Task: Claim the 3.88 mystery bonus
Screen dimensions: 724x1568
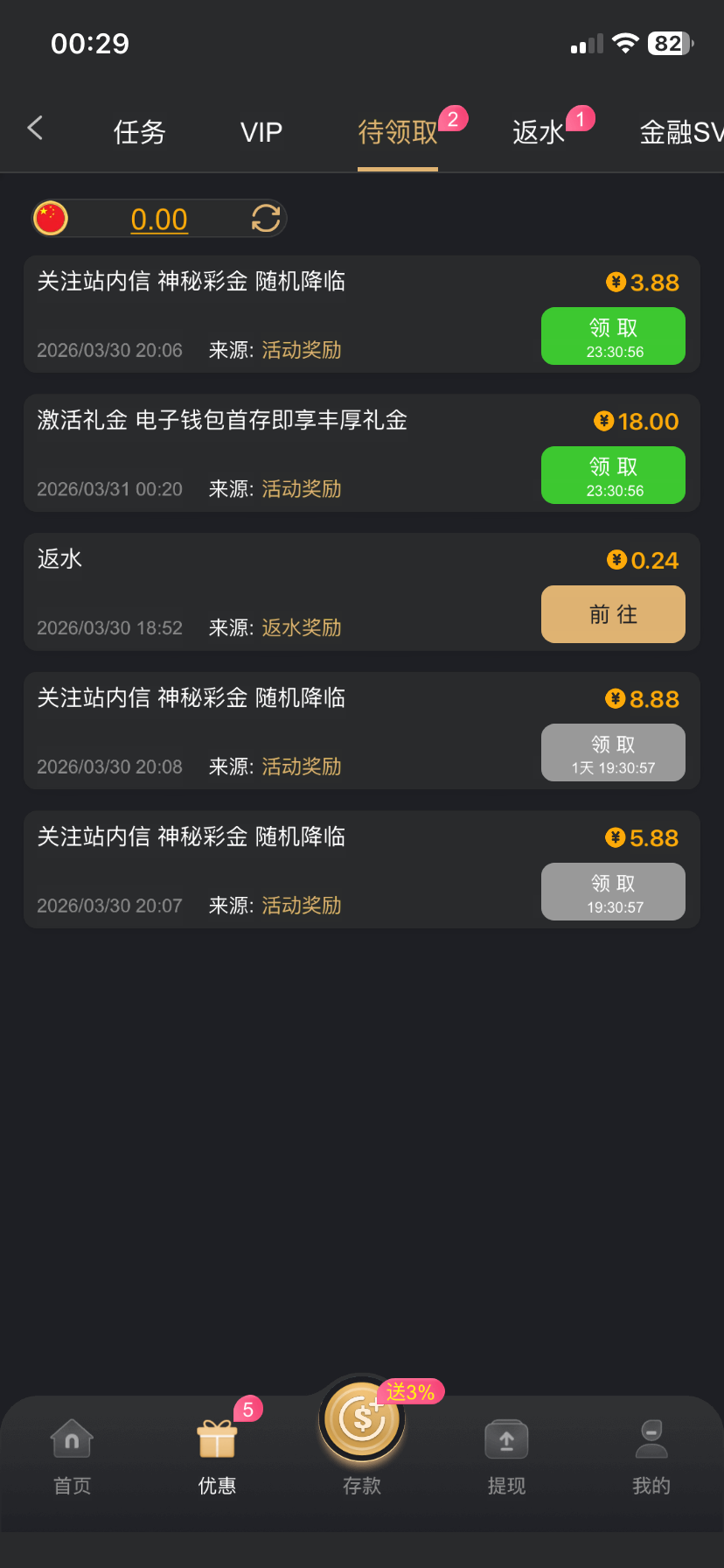Action: (613, 336)
